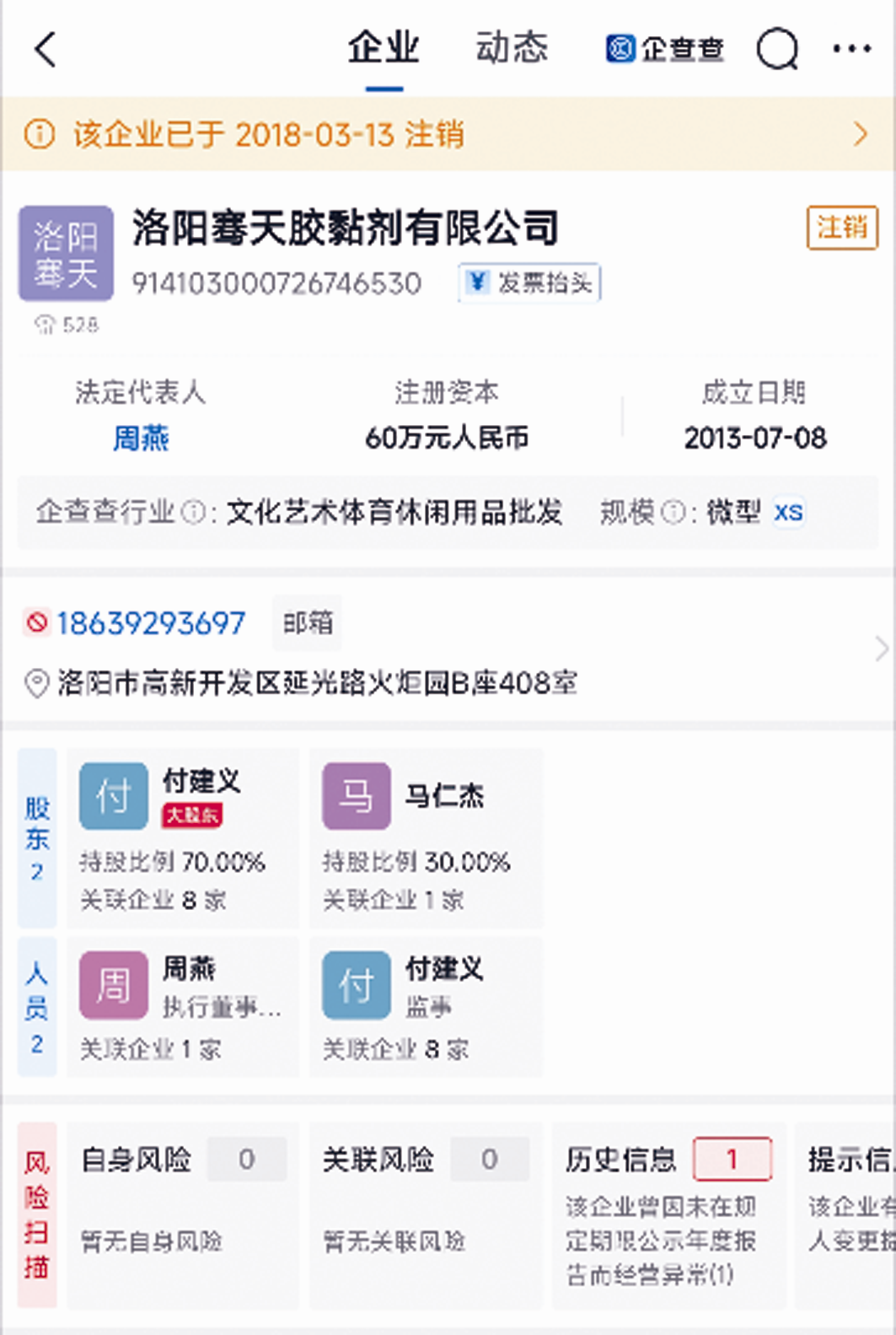Screen dimensions: 896x1335
Task: Open the 股东 section label
Action: (x=37, y=837)
